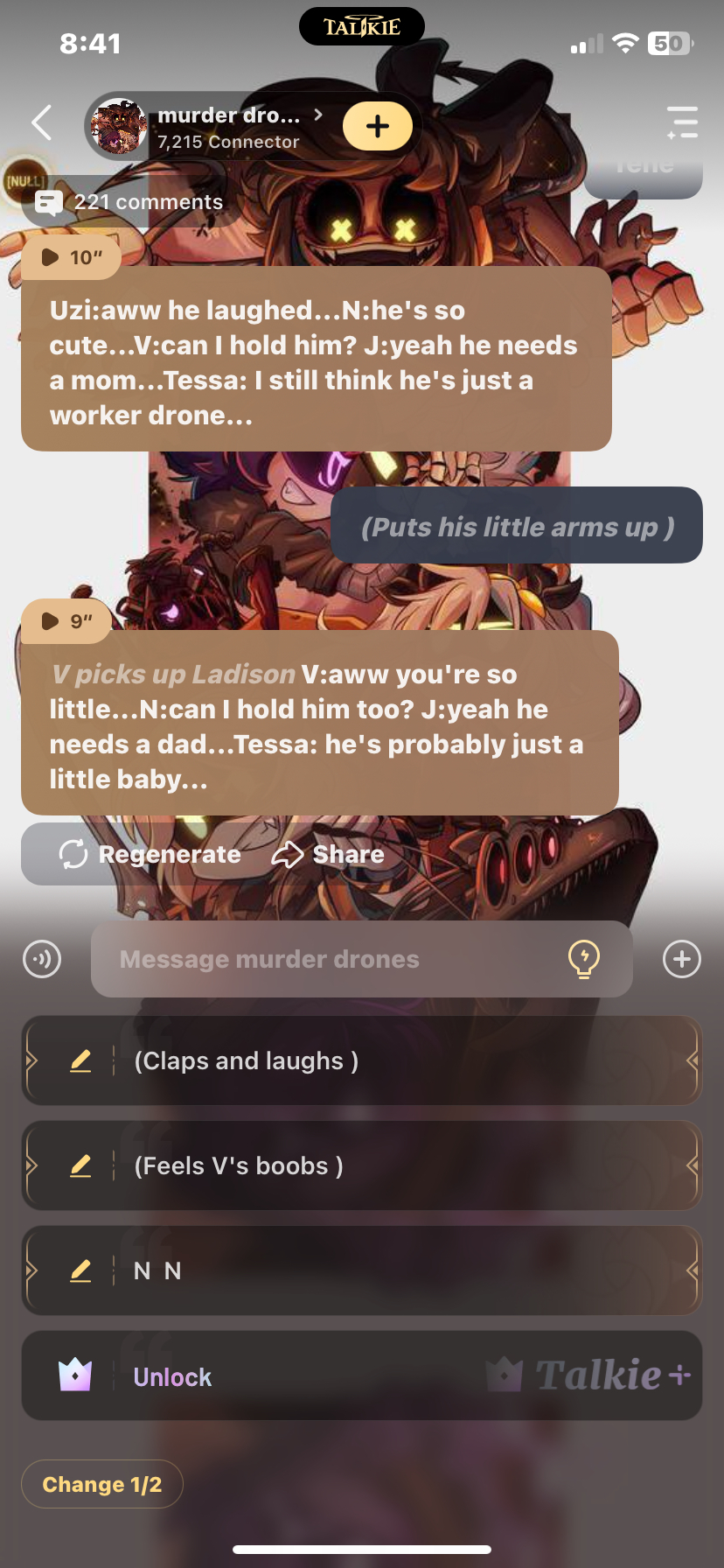724x1568 pixels.
Task: View the 221 comments
Action: [x=129, y=202]
